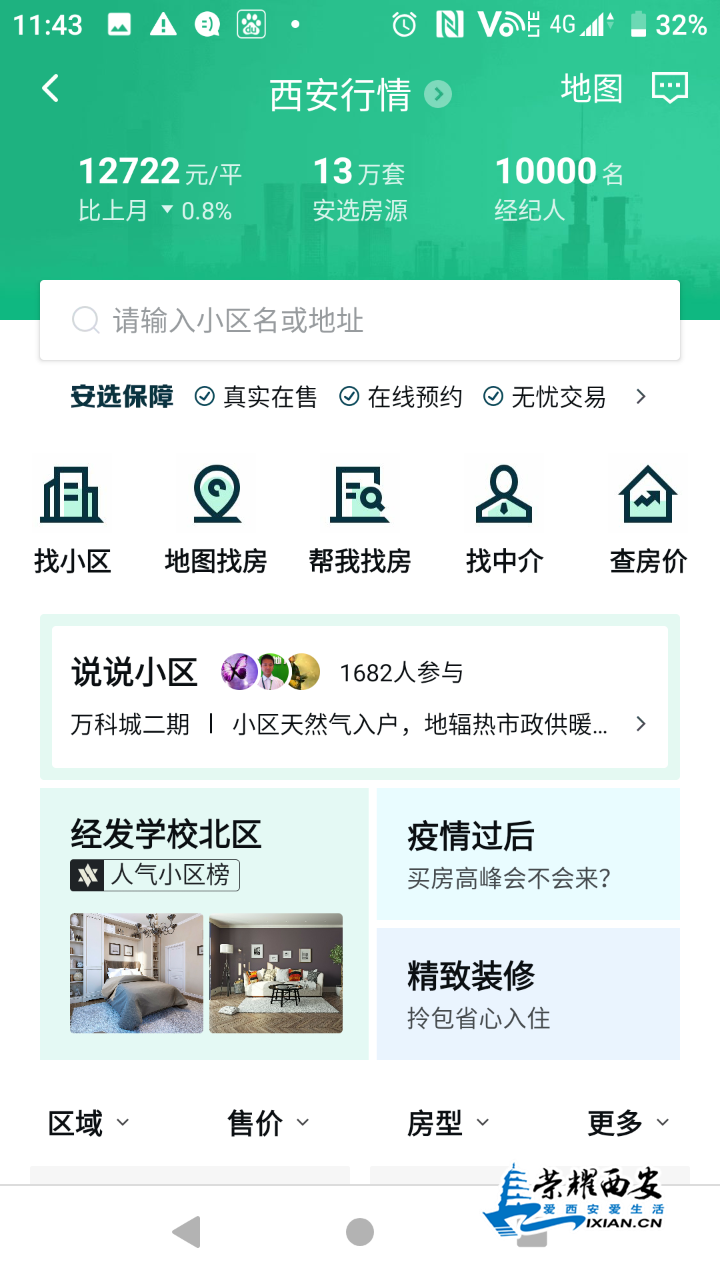Open the 精致装修 listings card
720x1280 pixels.
click(528, 994)
